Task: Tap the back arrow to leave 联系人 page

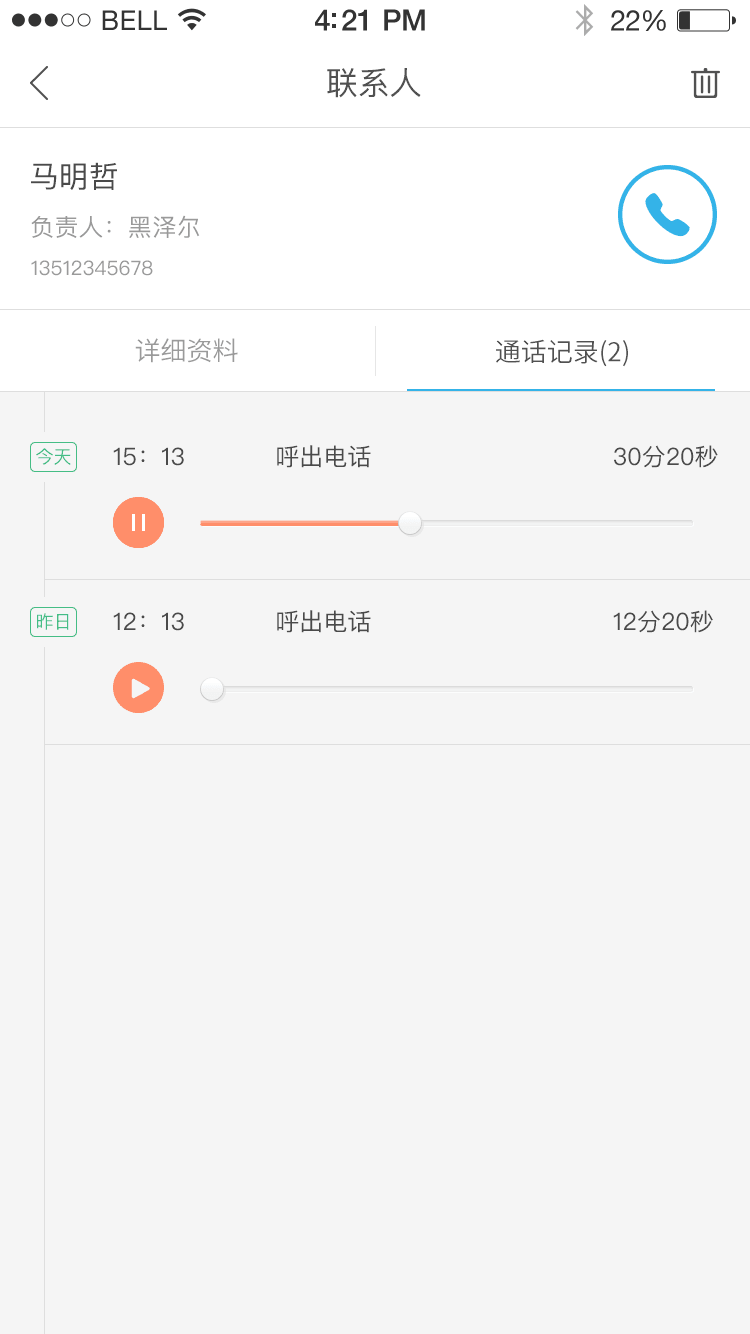Action: [x=38, y=83]
